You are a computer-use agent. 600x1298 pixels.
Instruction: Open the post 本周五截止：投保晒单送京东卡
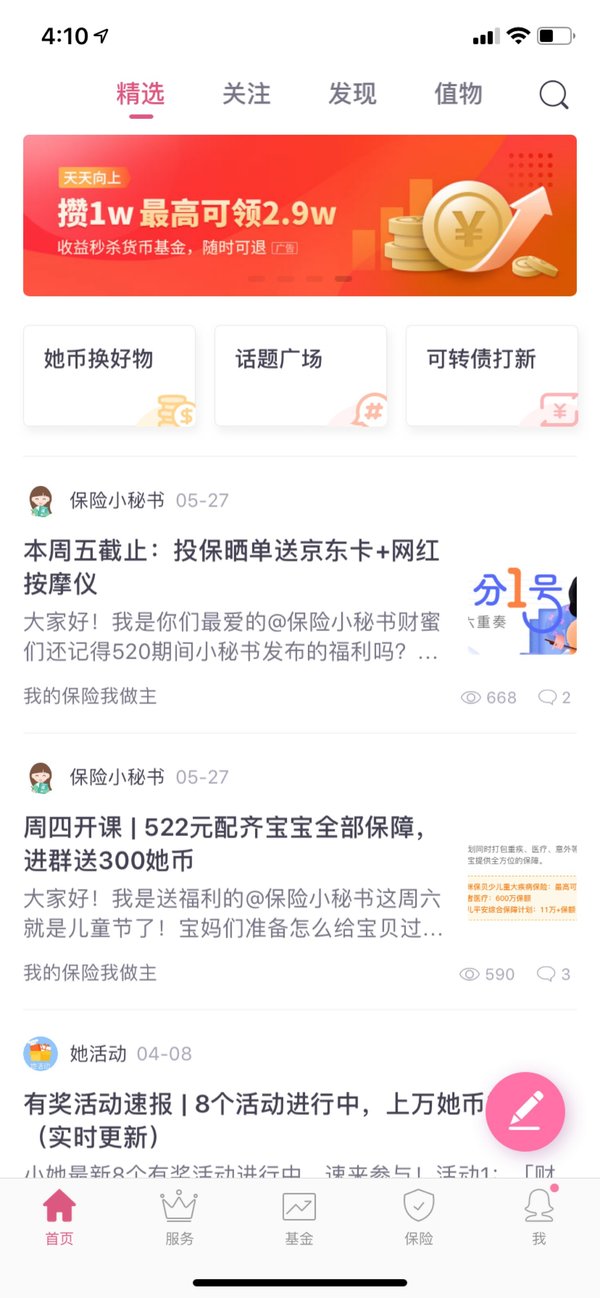(x=232, y=566)
